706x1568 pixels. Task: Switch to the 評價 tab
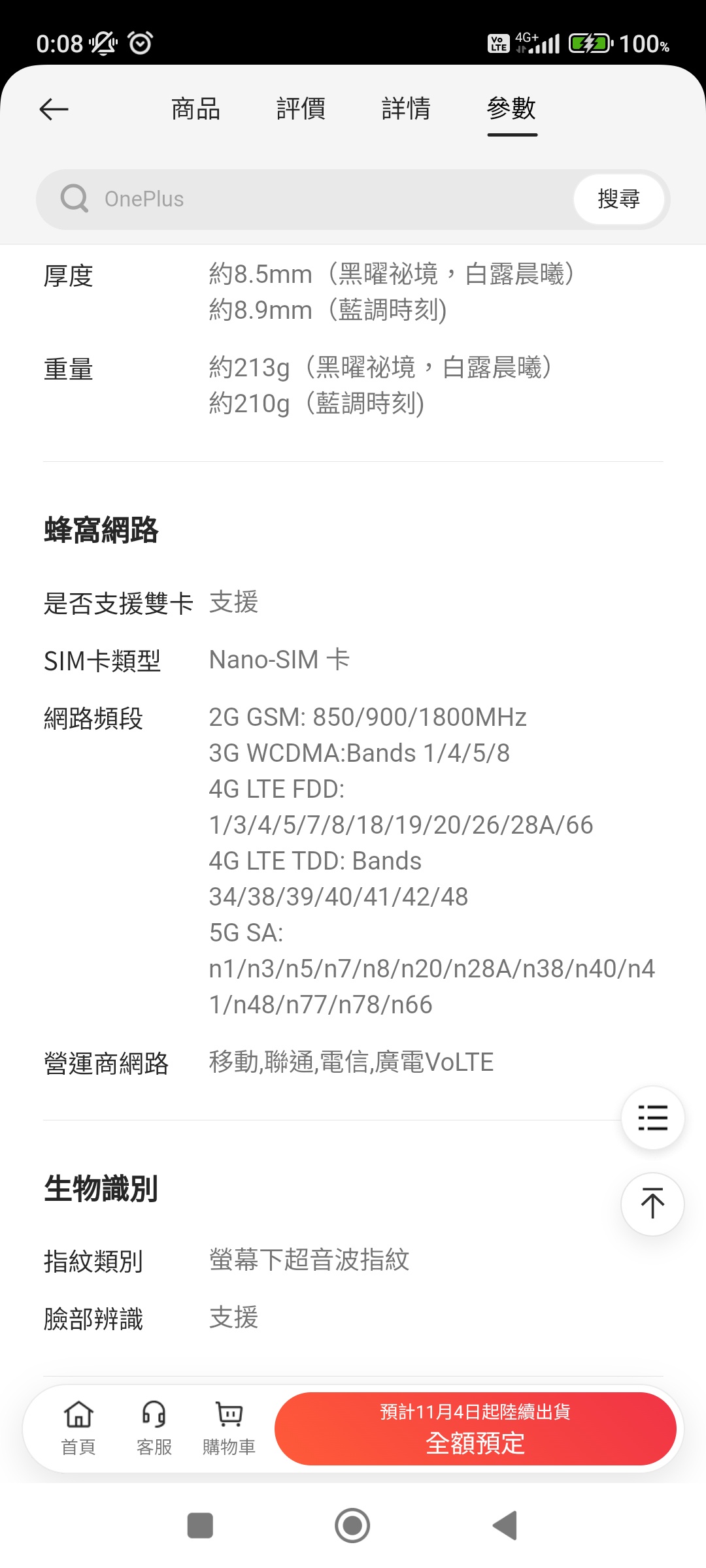click(301, 109)
